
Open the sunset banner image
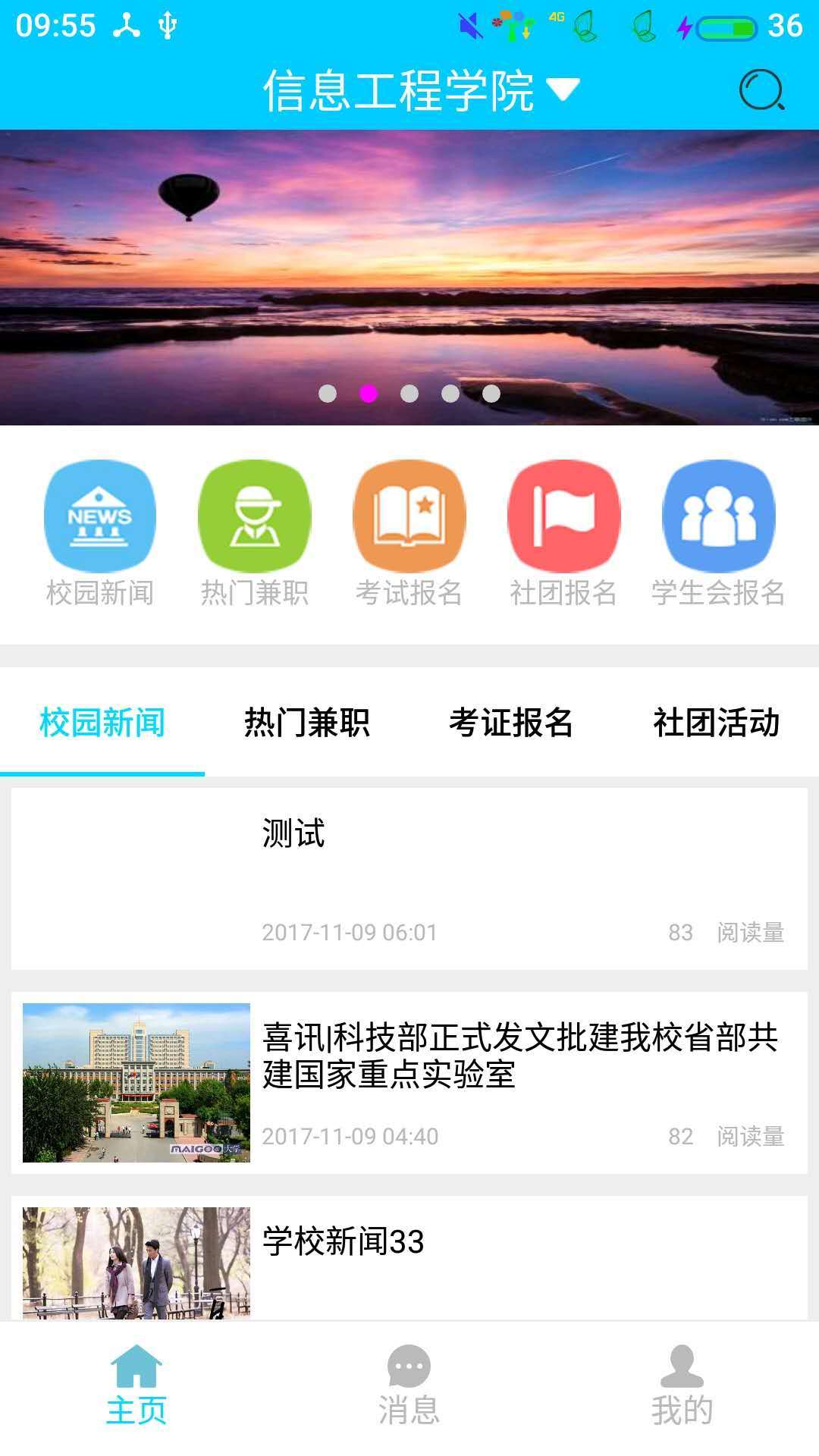pyautogui.click(x=409, y=277)
